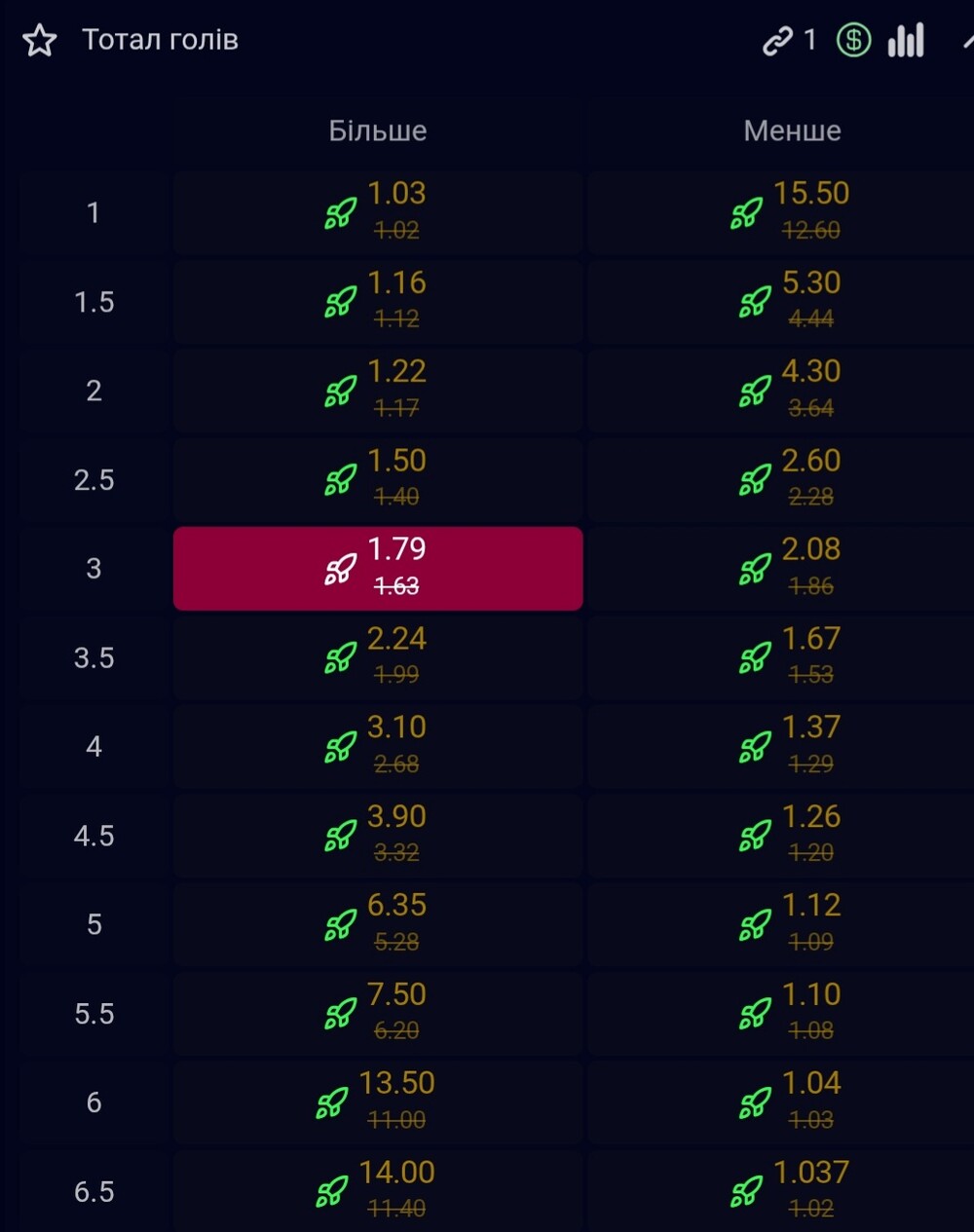Tap the green dollar cashout icon
This screenshot has height=1232, width=974.
point(853,41)
